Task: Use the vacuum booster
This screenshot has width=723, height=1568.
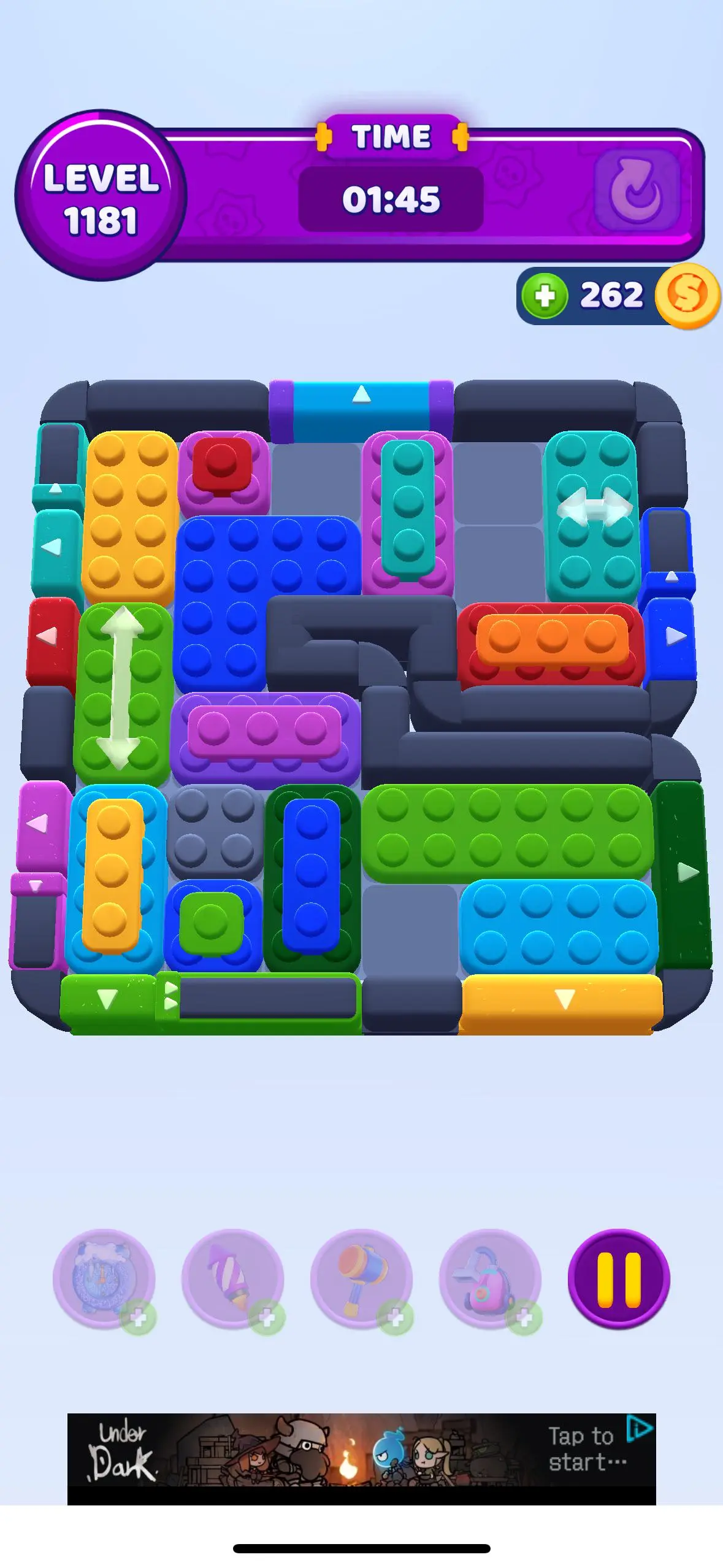Action: click(491, 1278)
